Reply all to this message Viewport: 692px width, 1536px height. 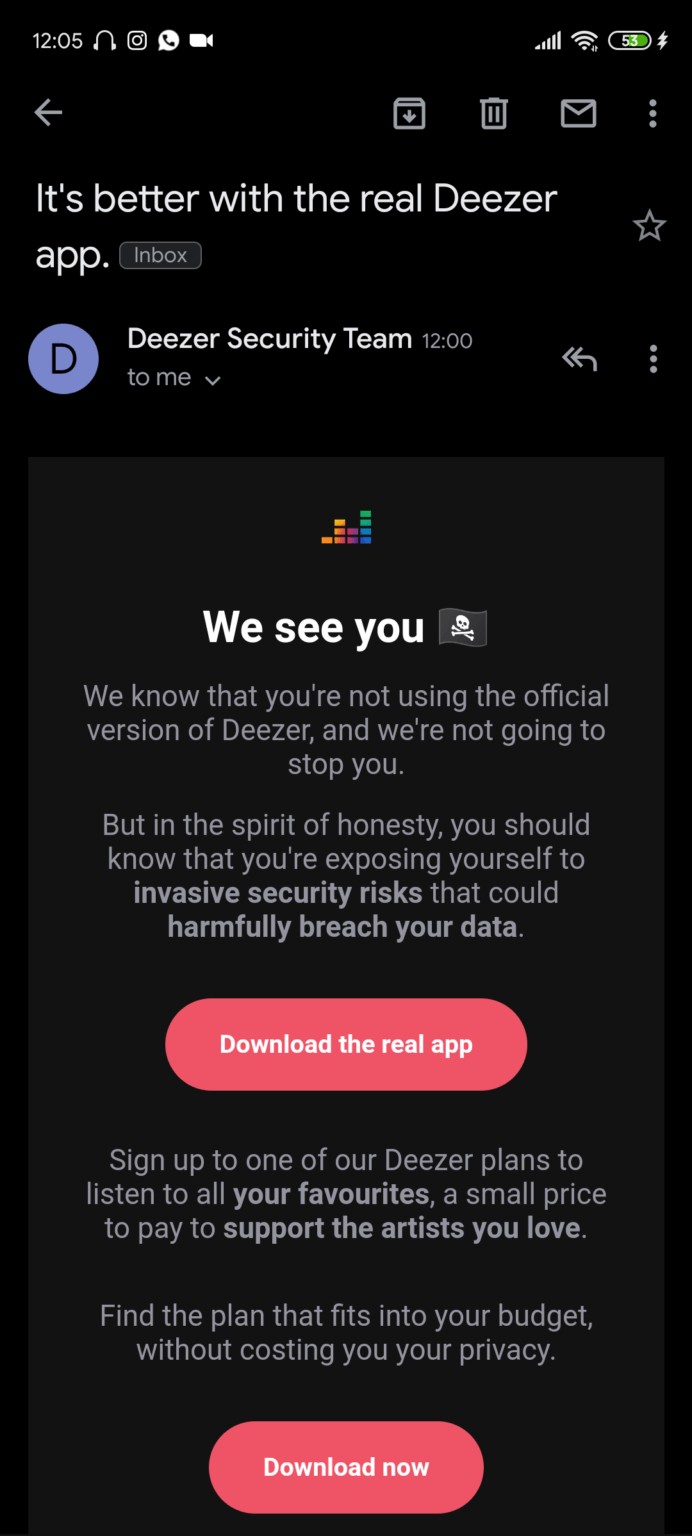click(579, 358)
